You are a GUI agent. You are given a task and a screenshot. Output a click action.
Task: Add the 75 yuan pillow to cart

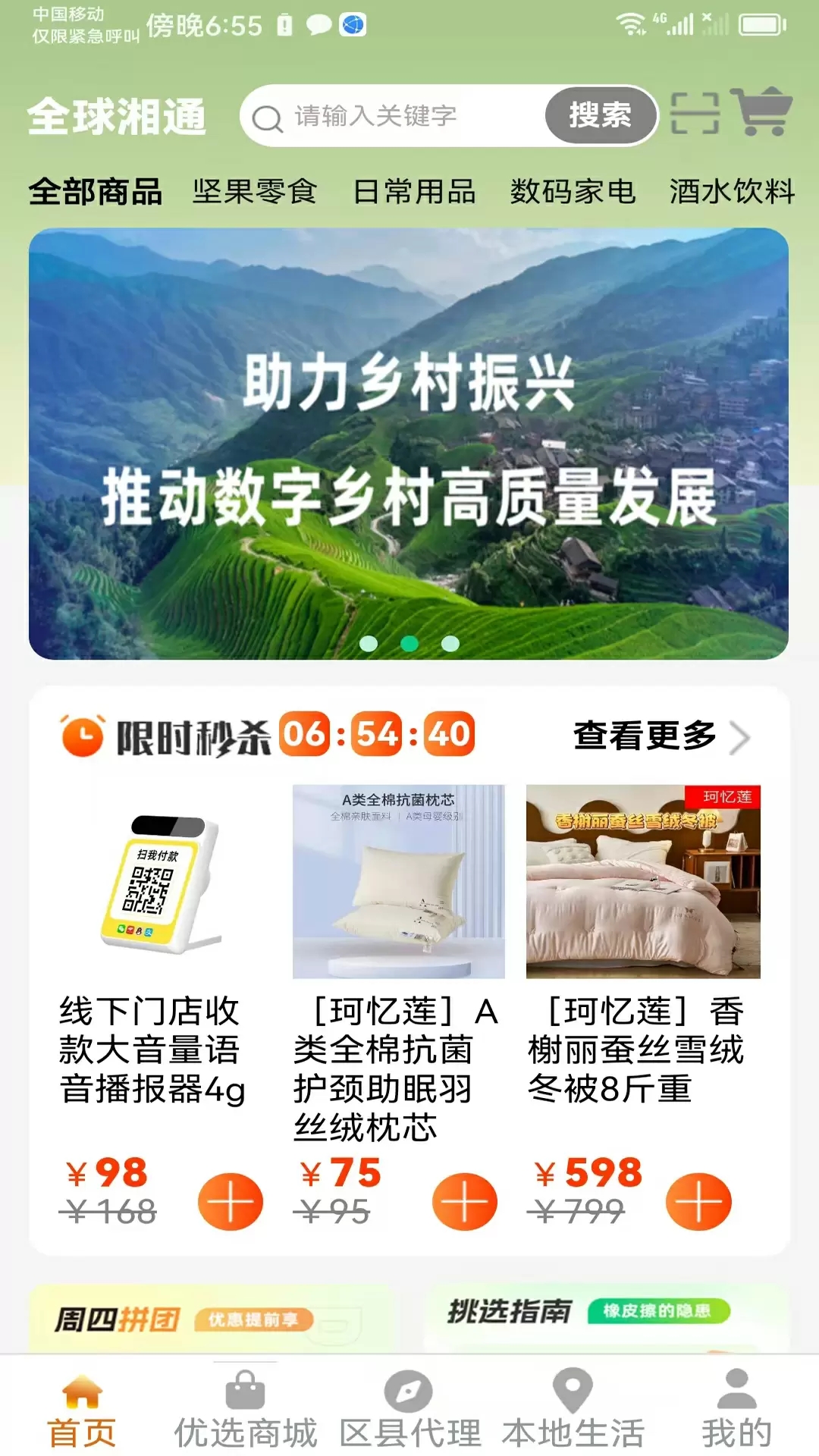coord(464,1201)
